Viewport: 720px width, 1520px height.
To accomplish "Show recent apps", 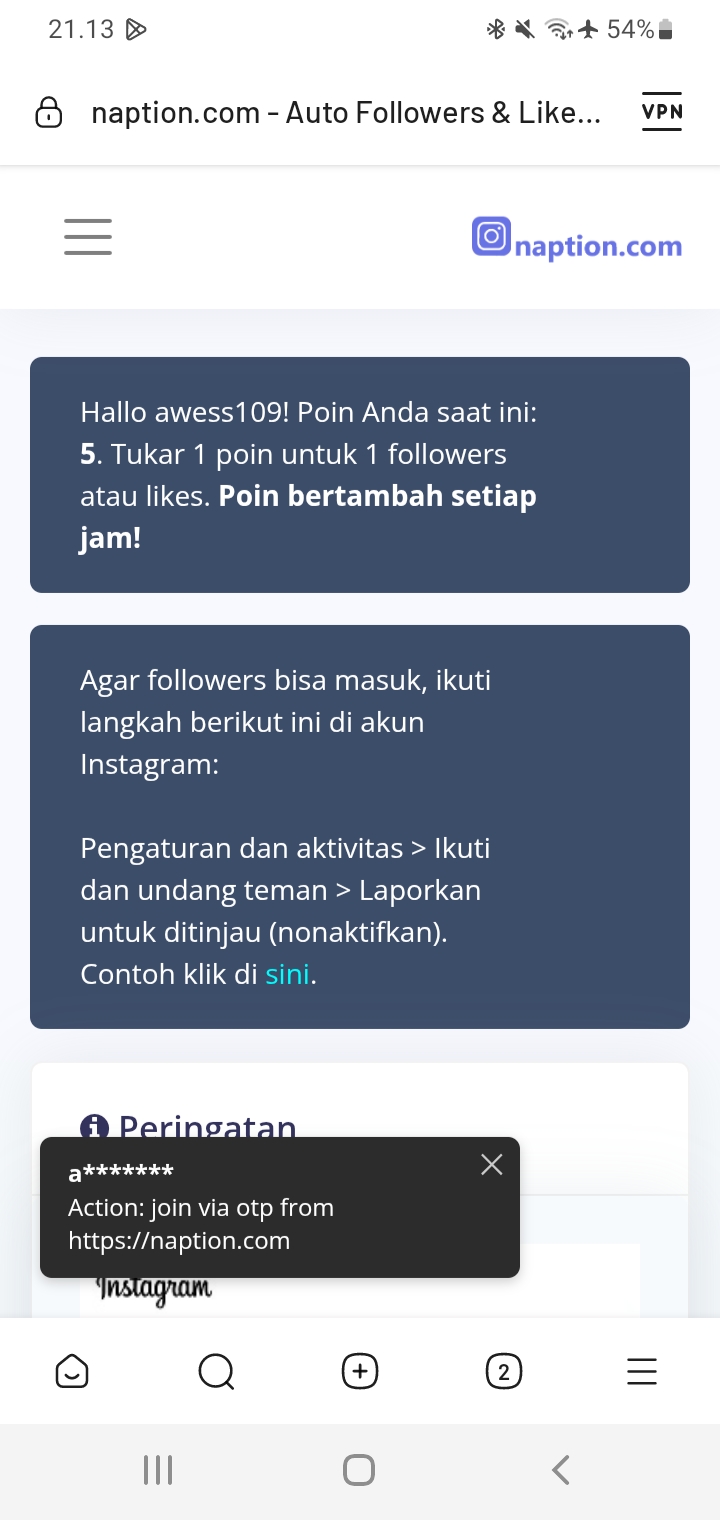I will click(158, 1469).
